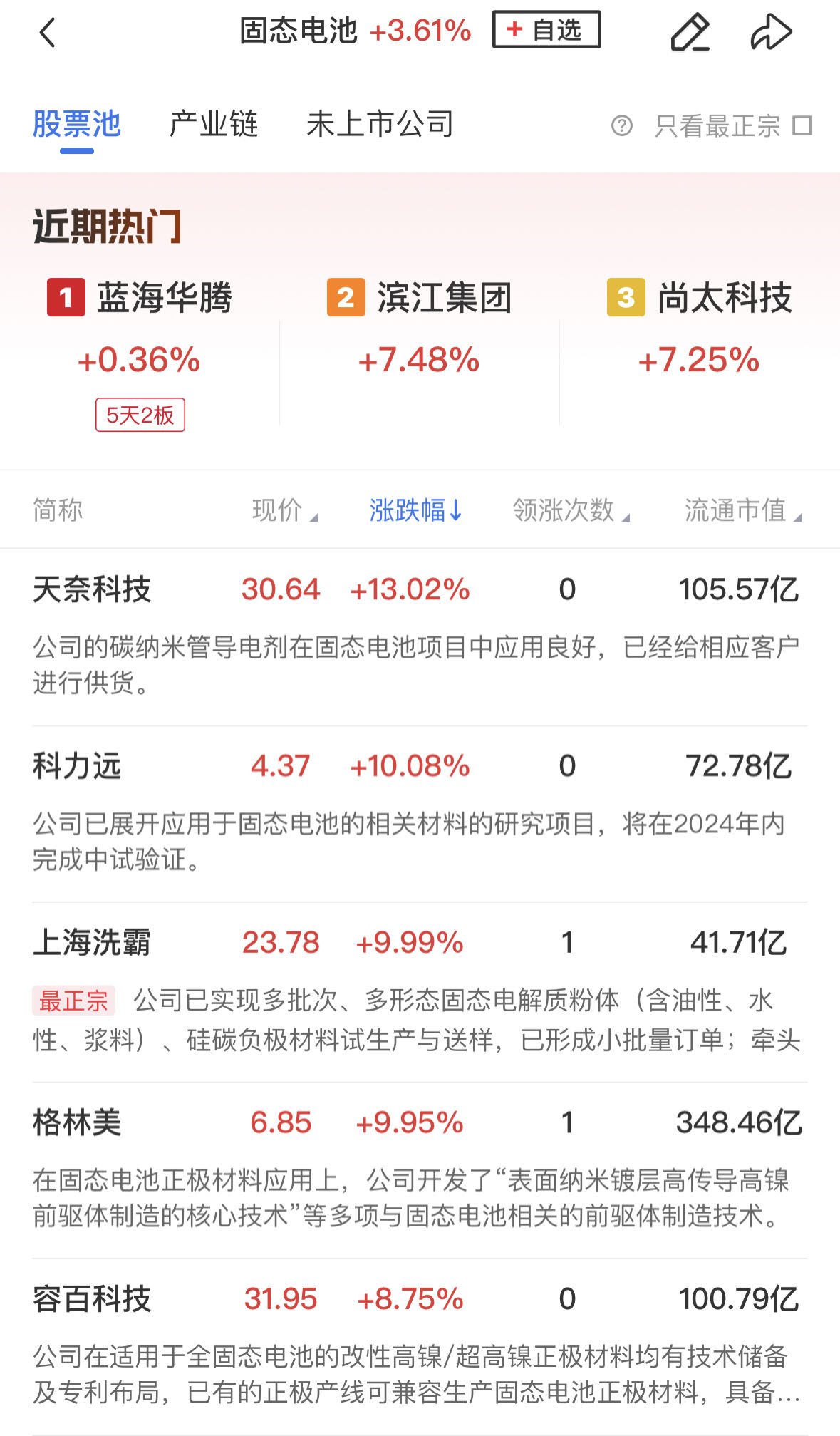Share this 固态电池 page
The image size is (840, 1436).
(x=771, y=33)
